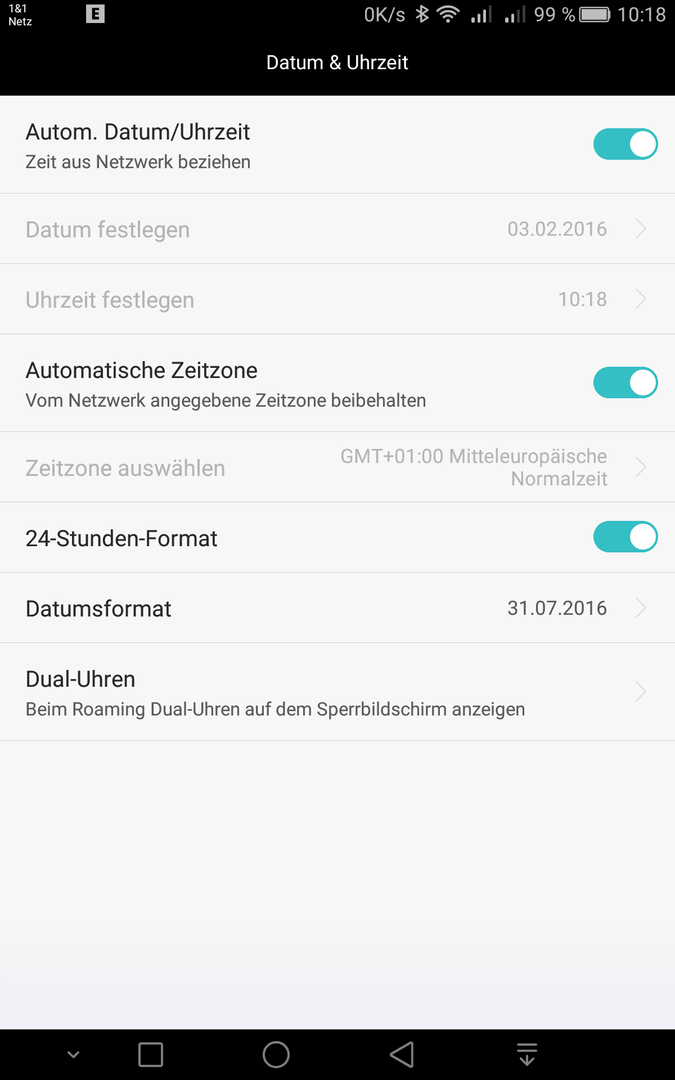Screen dimensions: 675x1080
Task: Pull down the notification panel icon
Action: click(527, 1054)
